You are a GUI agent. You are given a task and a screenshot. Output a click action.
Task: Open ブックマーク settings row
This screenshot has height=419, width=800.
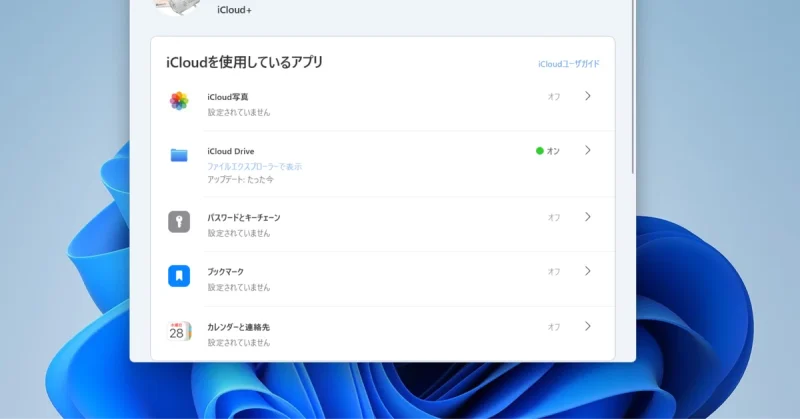[587, 271]
